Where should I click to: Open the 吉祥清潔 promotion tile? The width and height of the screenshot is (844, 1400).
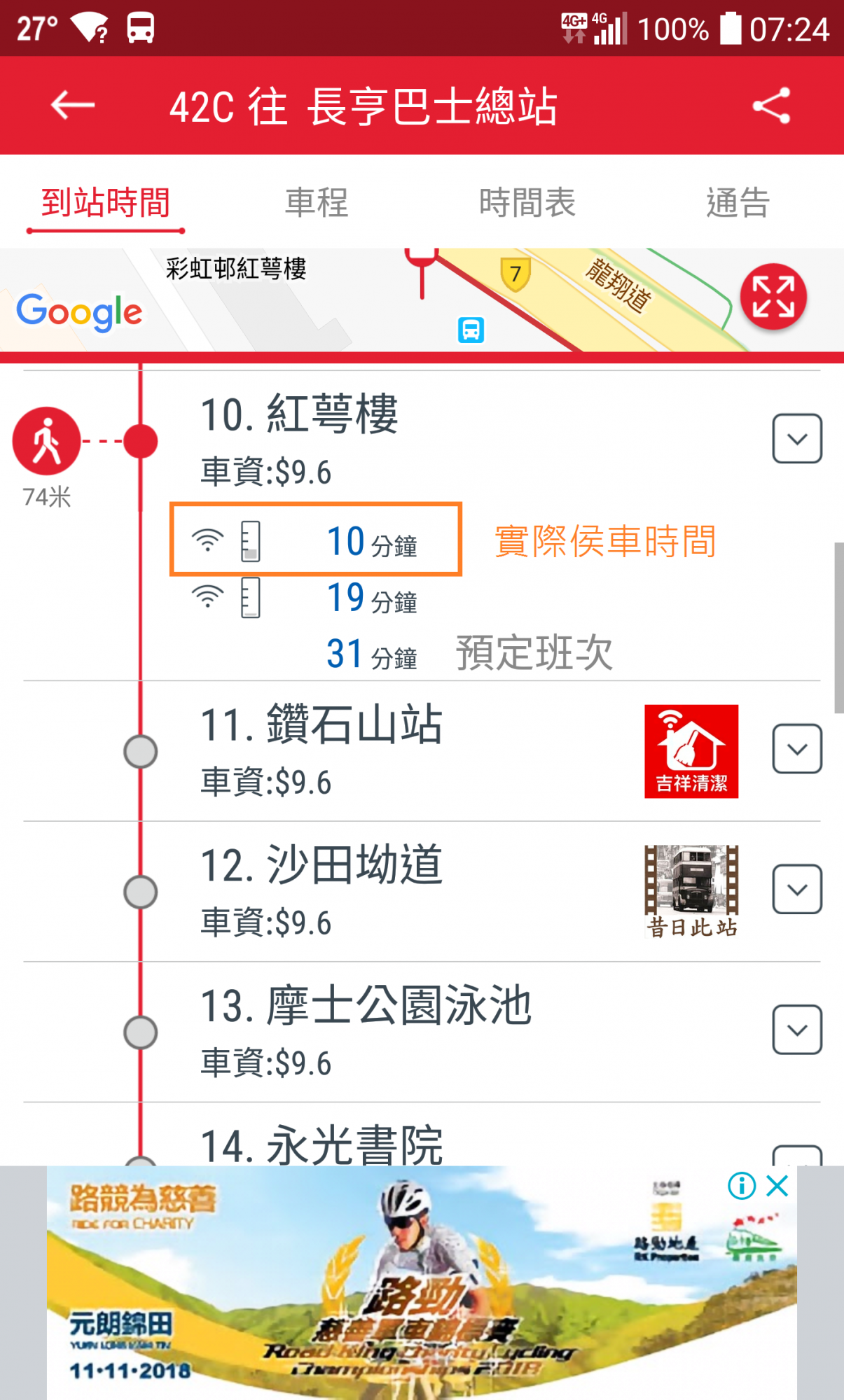pos(691,751)
